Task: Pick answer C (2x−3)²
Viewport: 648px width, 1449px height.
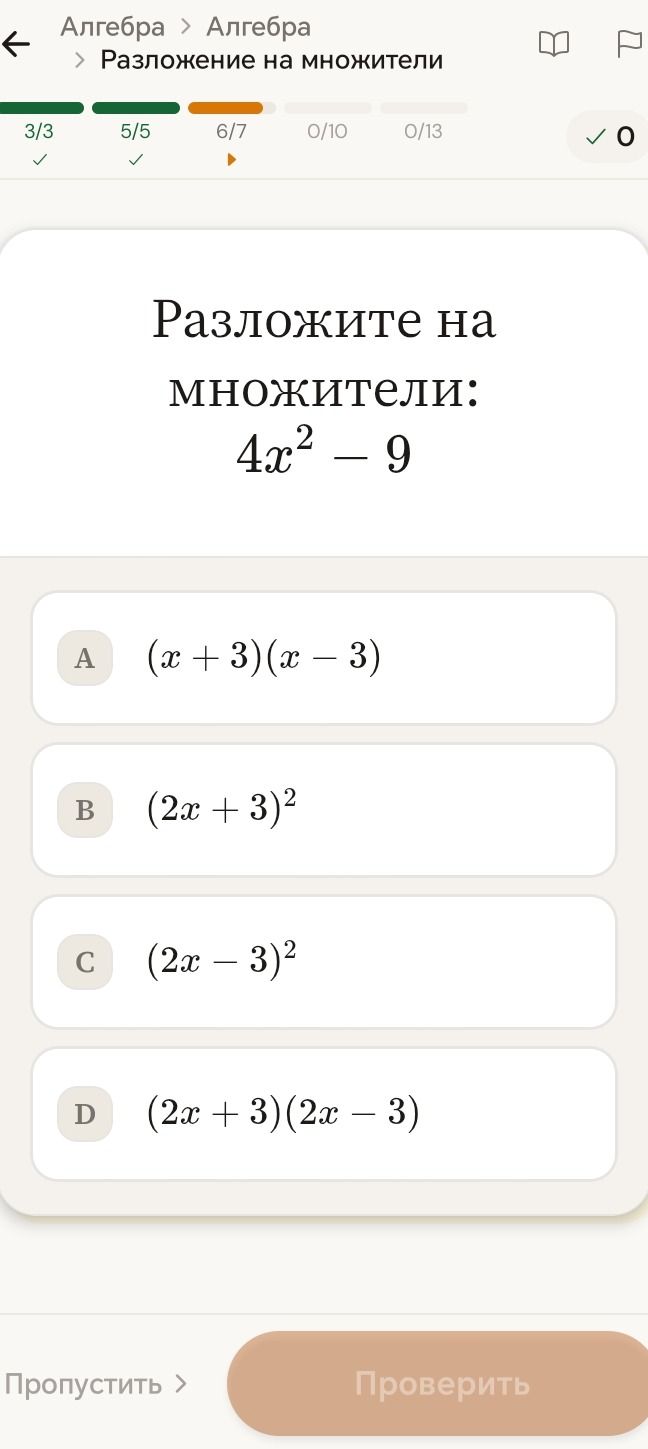Action: click(x=324, y=962)
